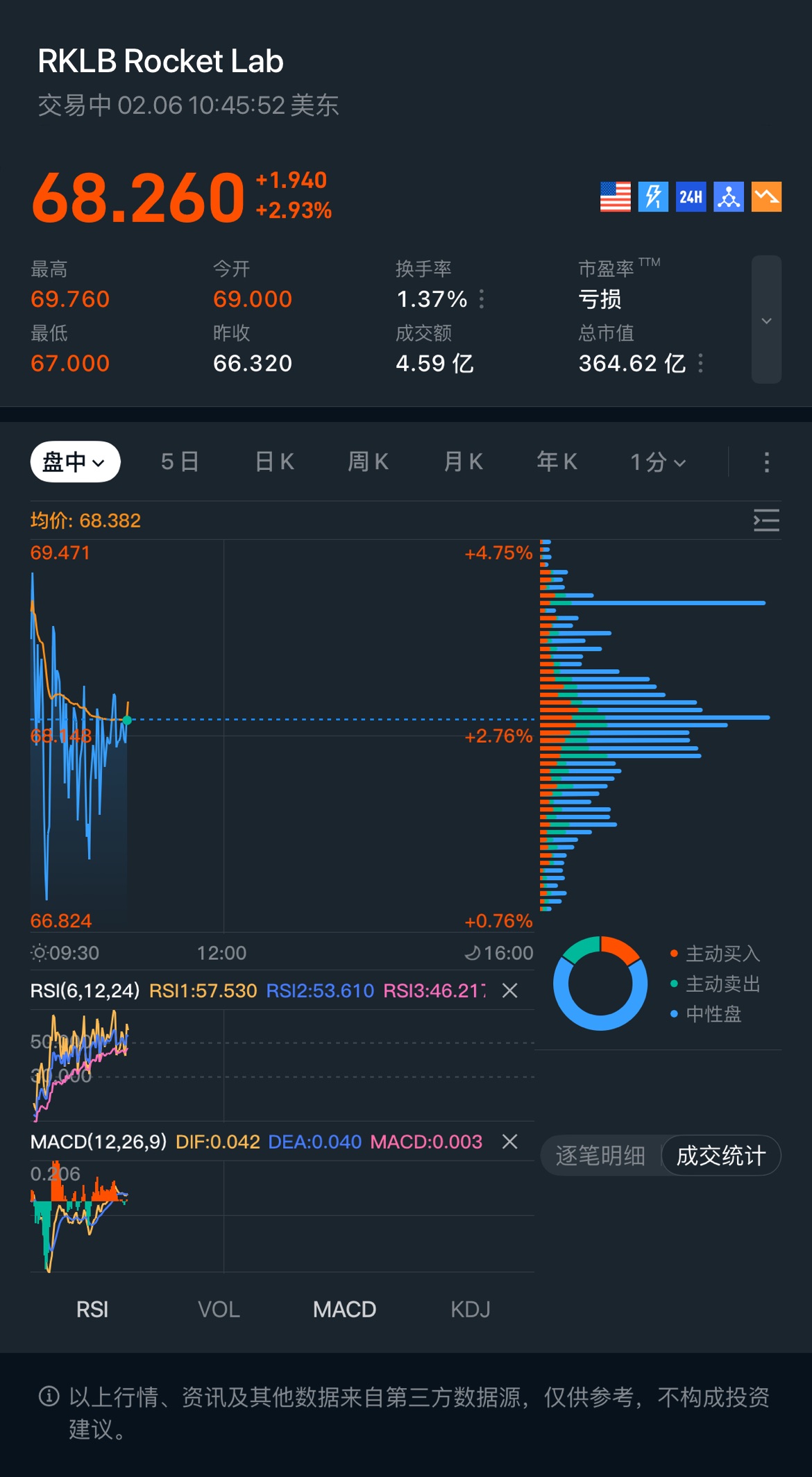Screen dimensions: 812x1477
Task: Tap the 24H trading icon
Action: [691, 197]
